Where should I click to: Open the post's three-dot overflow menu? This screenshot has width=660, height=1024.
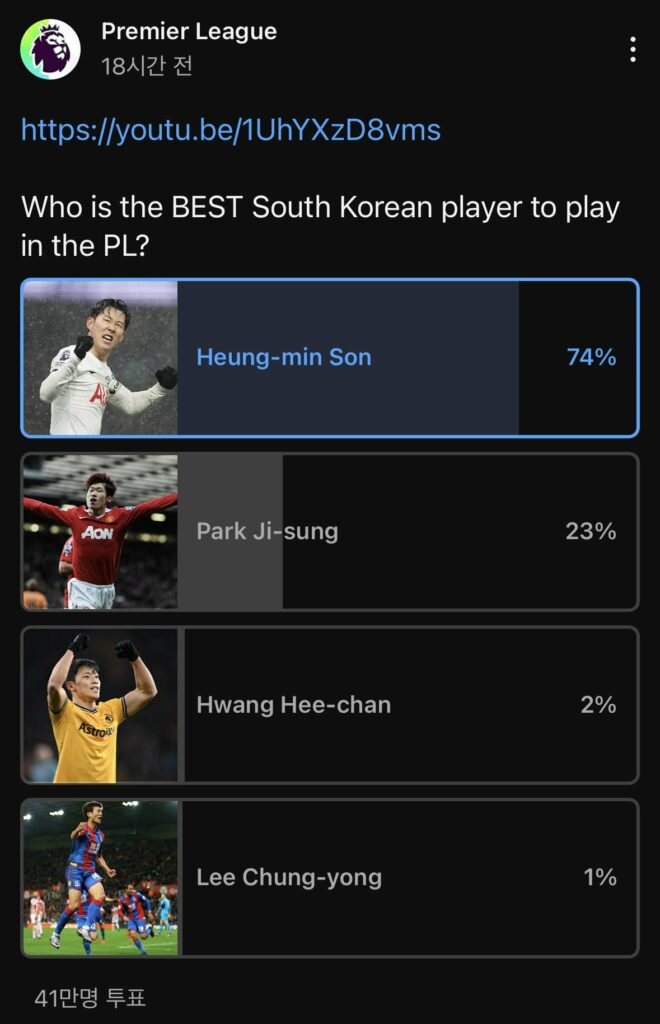coord(632,50)
